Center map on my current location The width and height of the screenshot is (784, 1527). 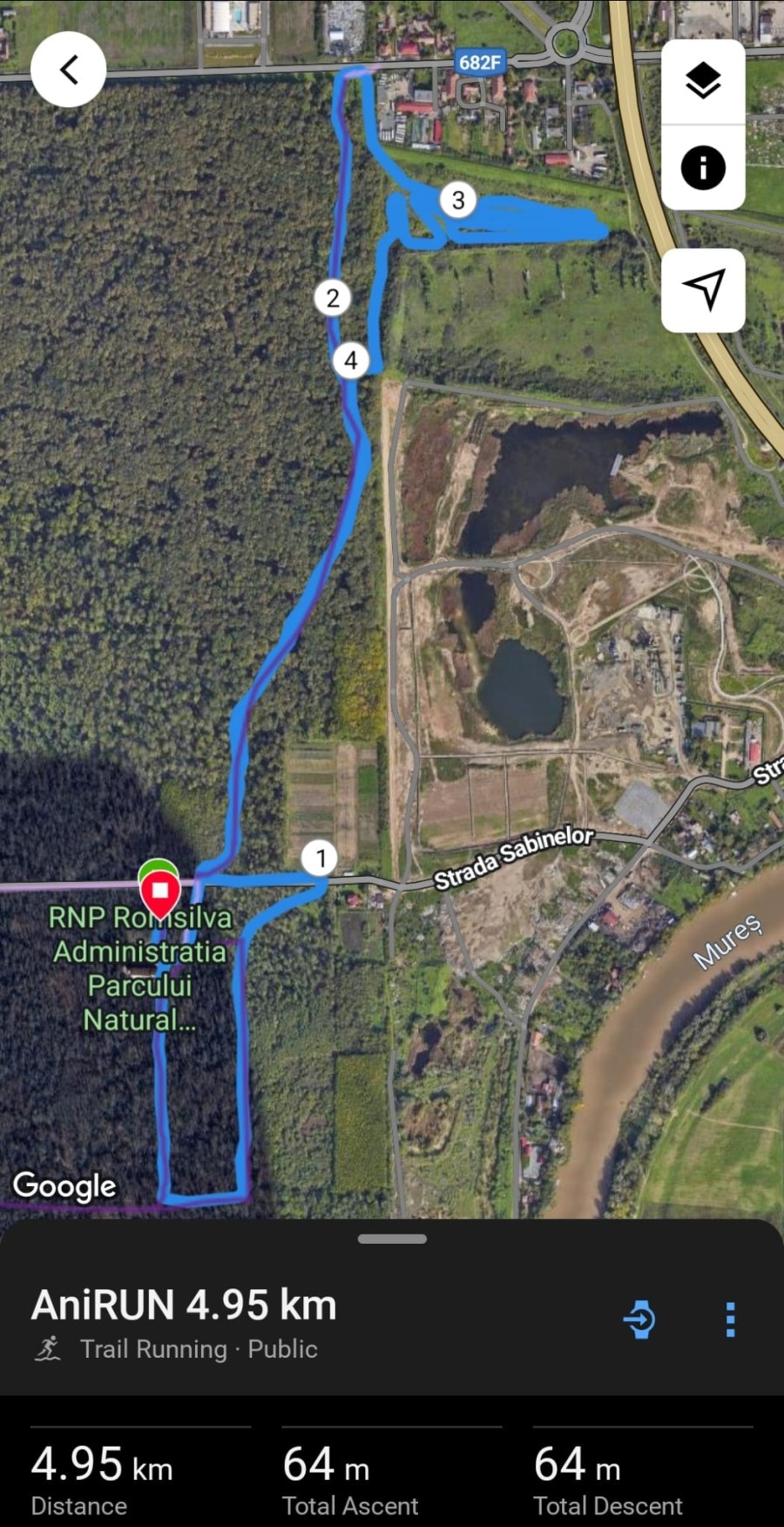tap(703, 289)
